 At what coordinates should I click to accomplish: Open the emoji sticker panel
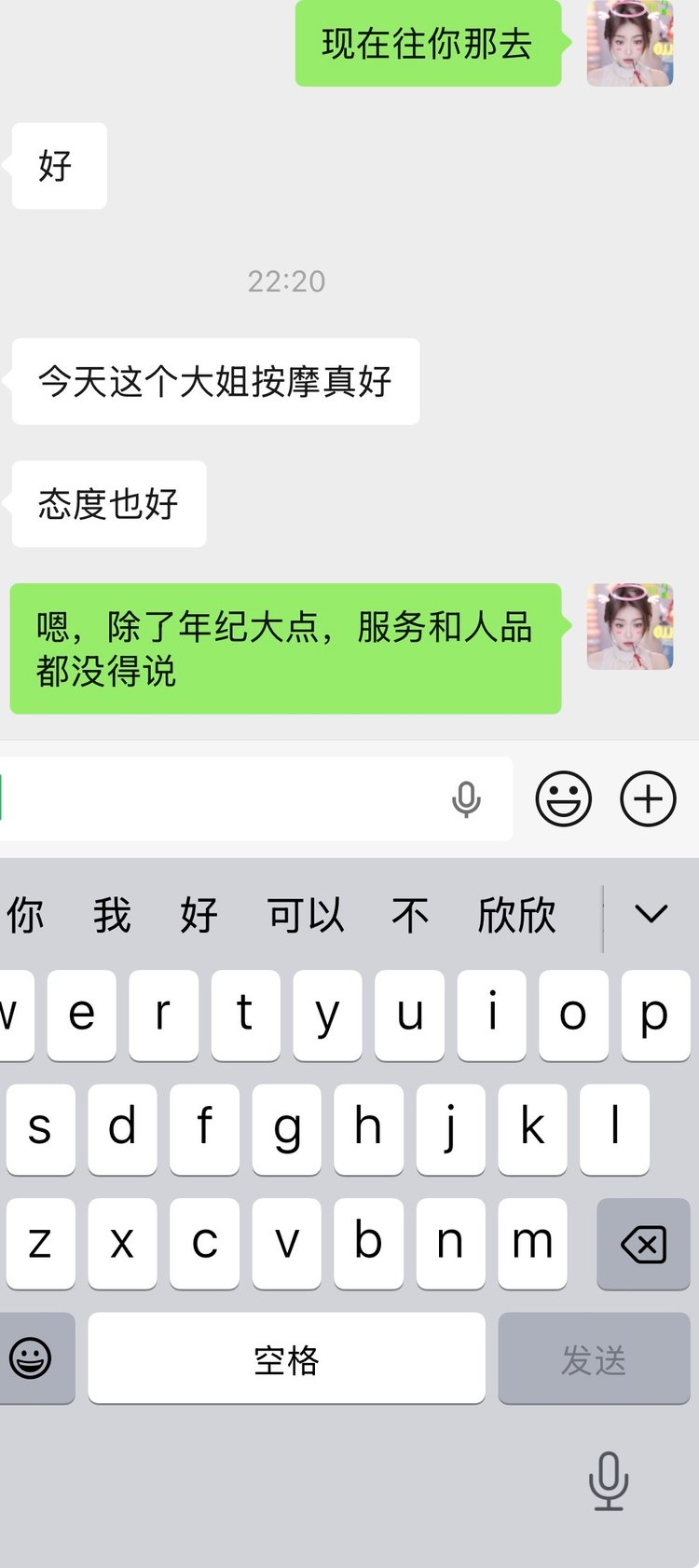[x=563, y=798]
